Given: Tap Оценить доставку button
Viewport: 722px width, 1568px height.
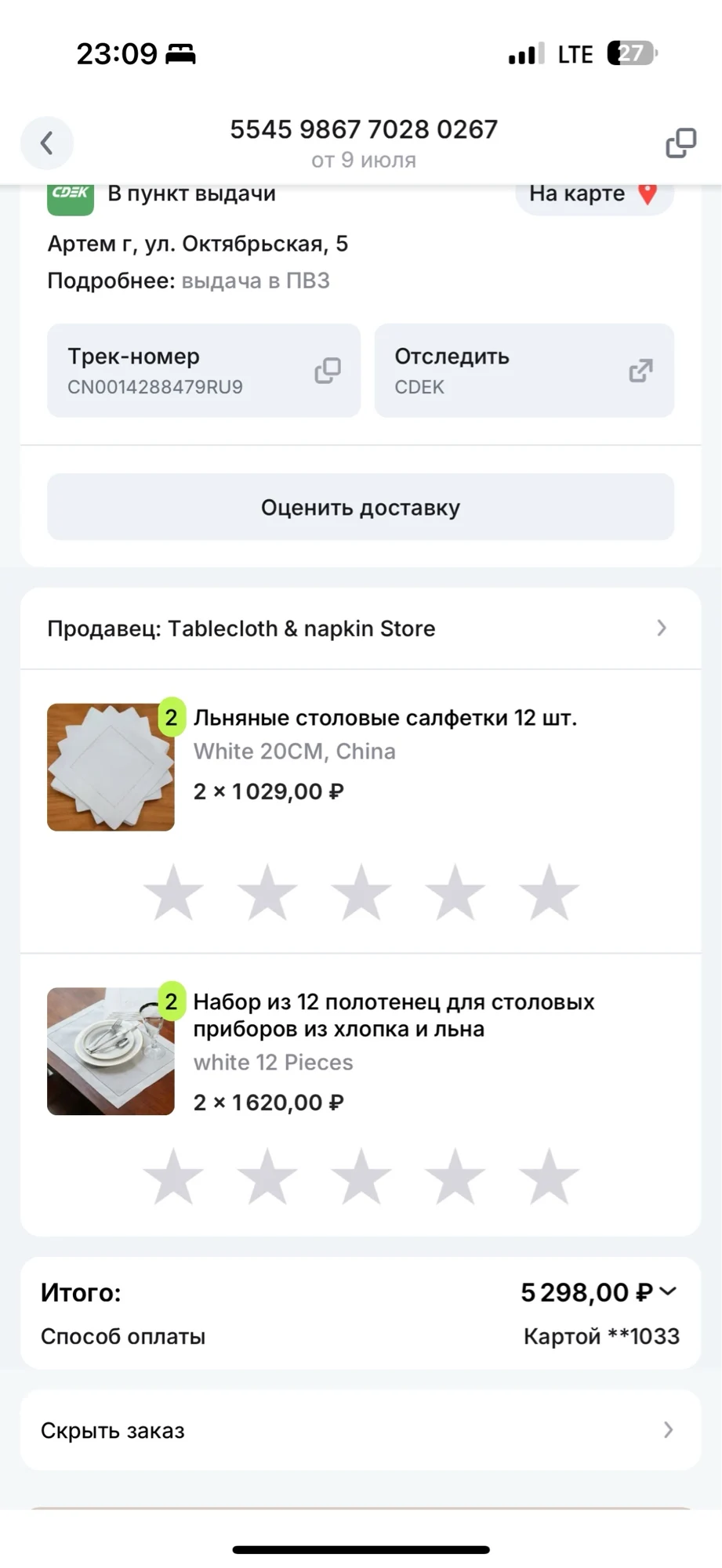Looking at the screenshot, I should coord(361,507).
